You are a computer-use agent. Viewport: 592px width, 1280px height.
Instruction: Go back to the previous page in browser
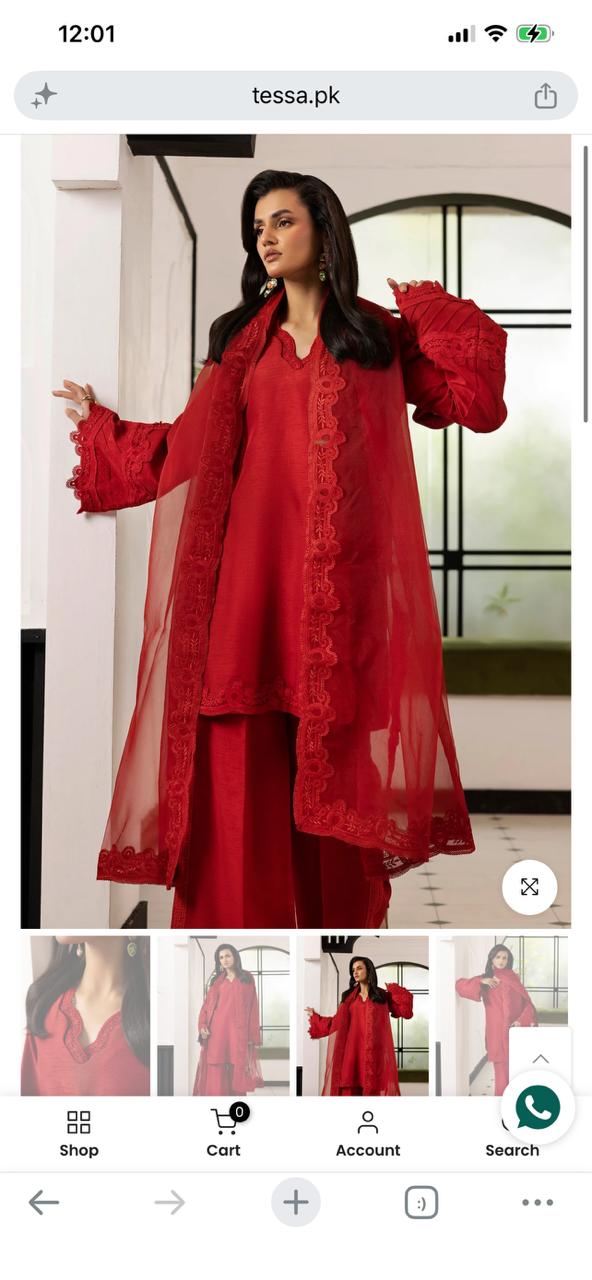tap(43, 1202)
